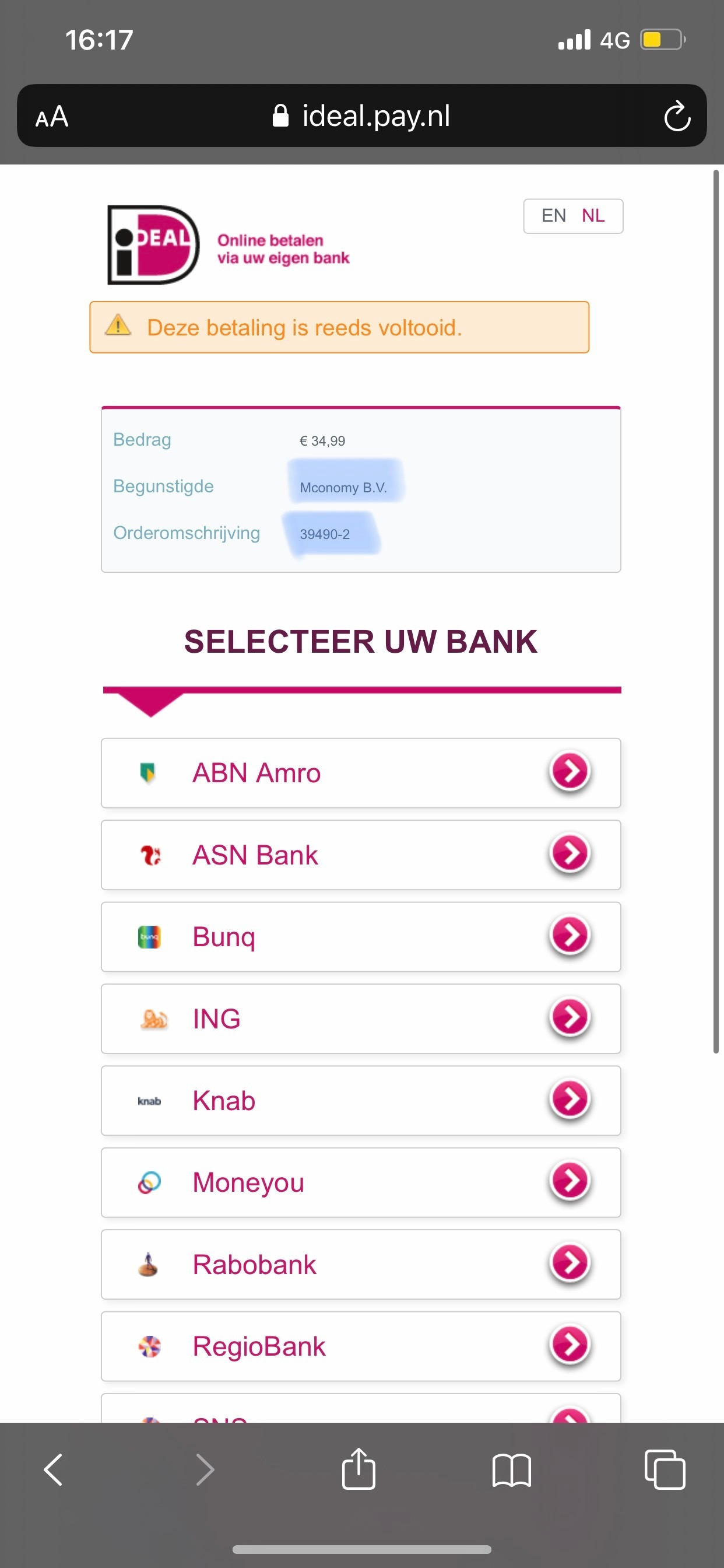The width and height of the screenshot is (724, 1568).
Task: Select ING as payment bank
Action: (x=361, y=1019)
